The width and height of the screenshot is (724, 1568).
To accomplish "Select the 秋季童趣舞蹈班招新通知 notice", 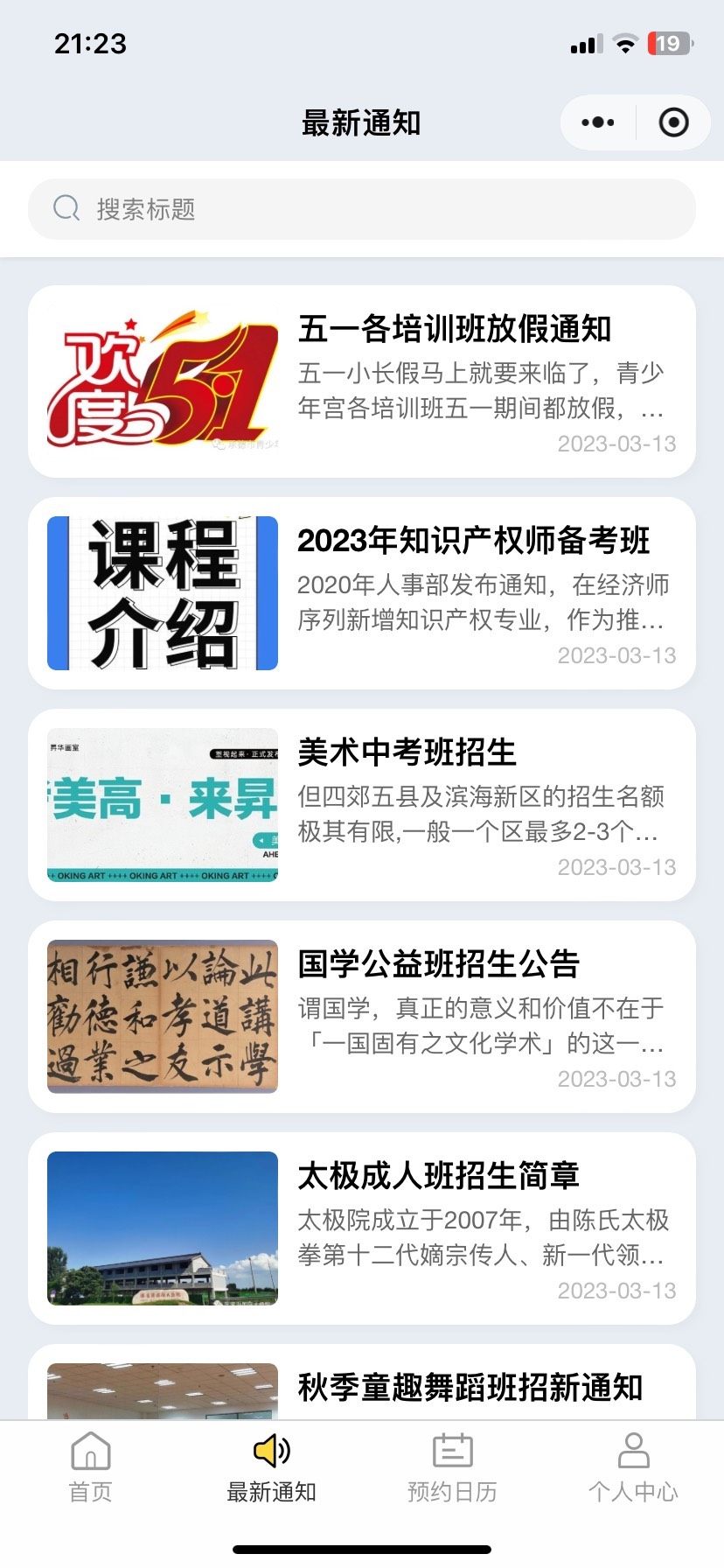I will [469, 1386].
